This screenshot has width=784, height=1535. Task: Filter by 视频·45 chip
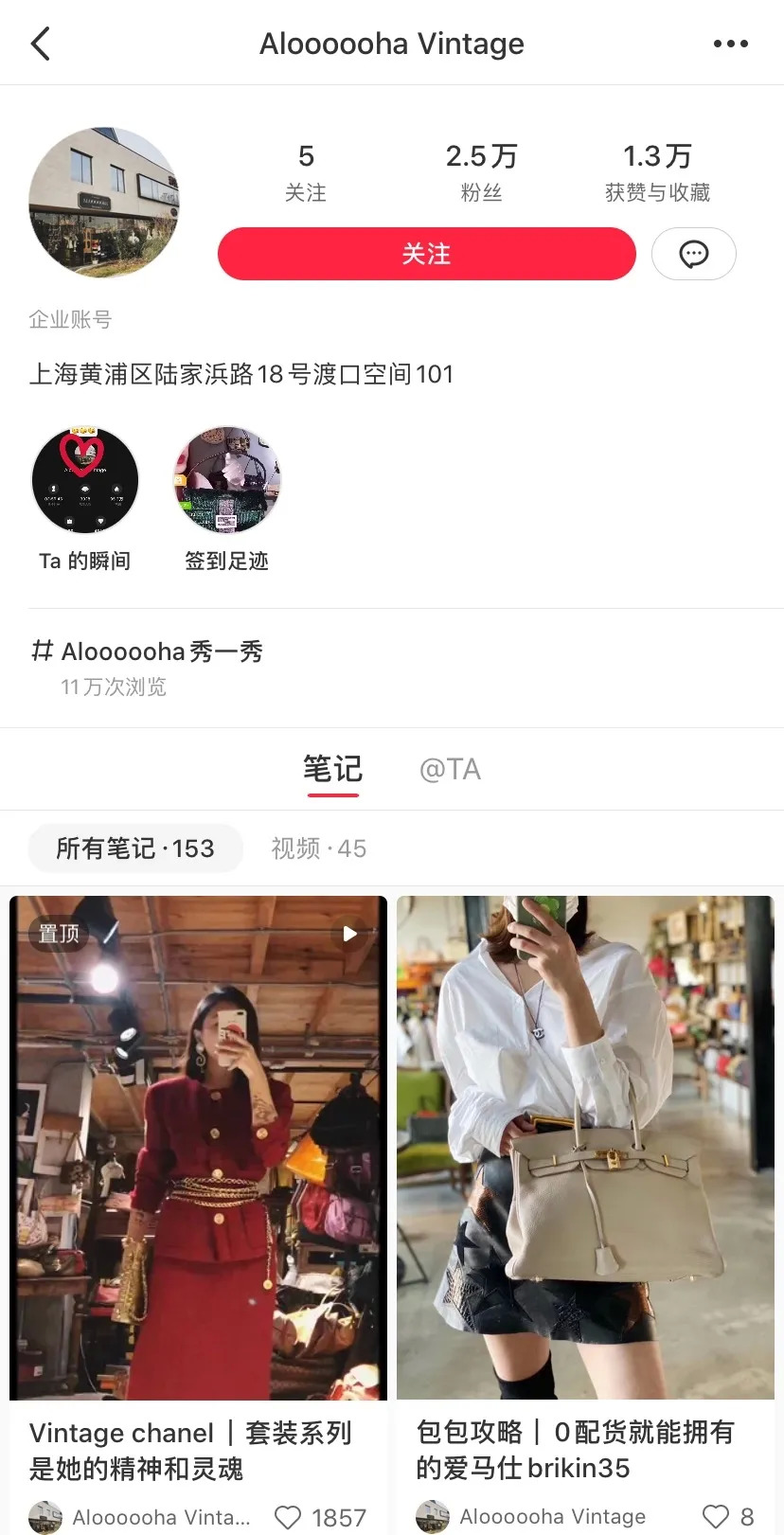point(318,848)
